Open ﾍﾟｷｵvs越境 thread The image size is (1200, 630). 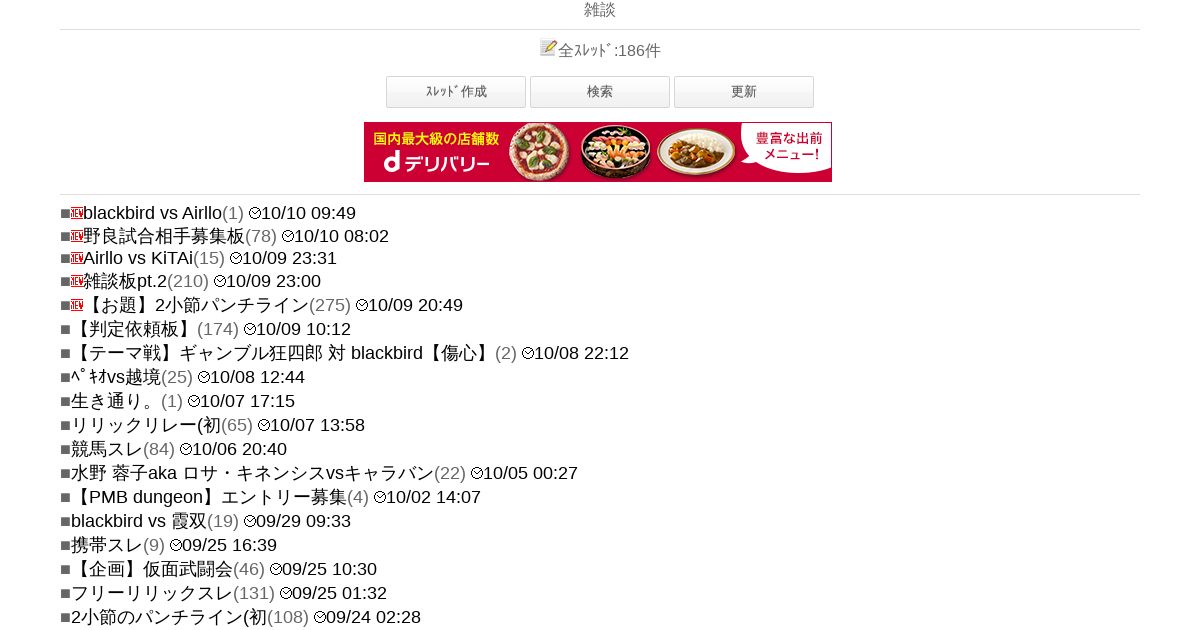coord(116,377)
